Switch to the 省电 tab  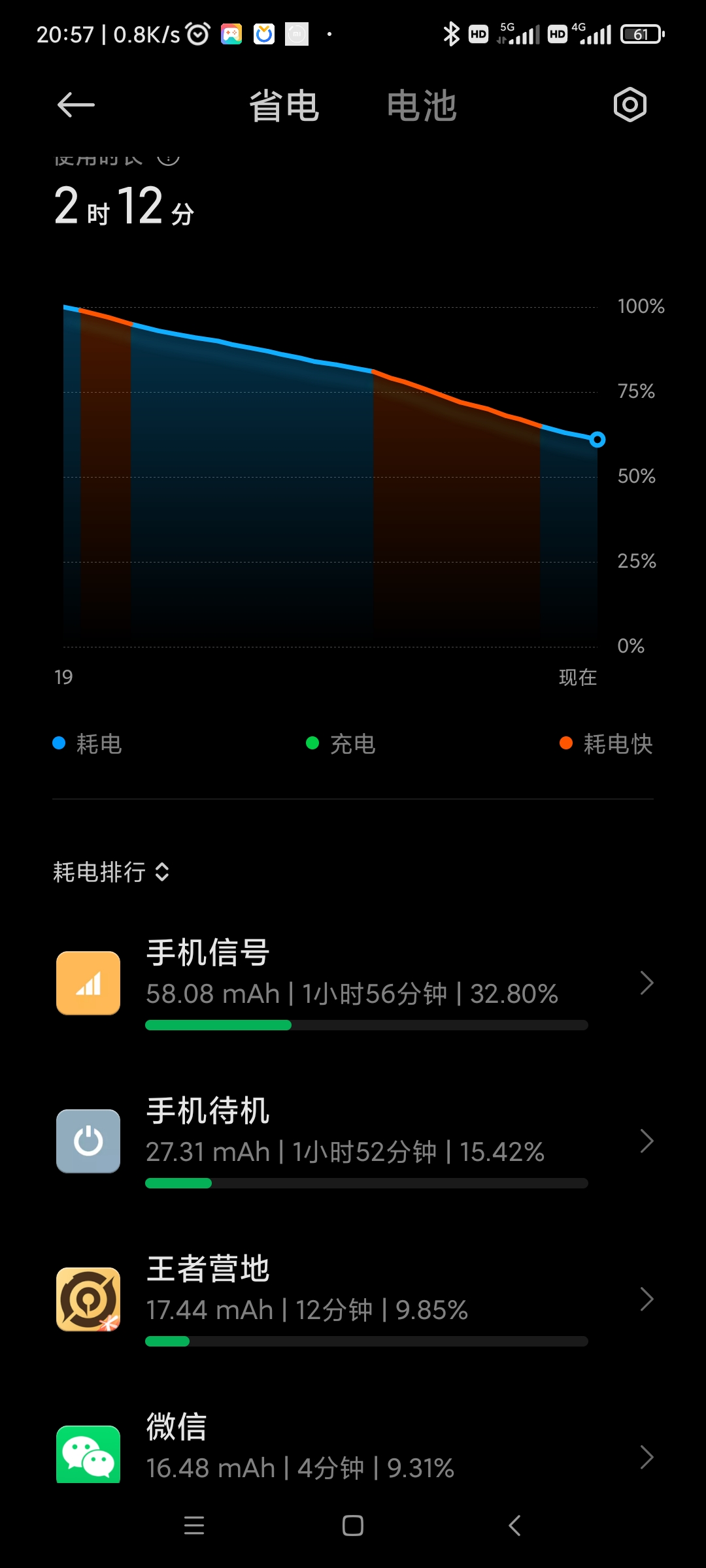pyautogui.click(x=284, y=106)
